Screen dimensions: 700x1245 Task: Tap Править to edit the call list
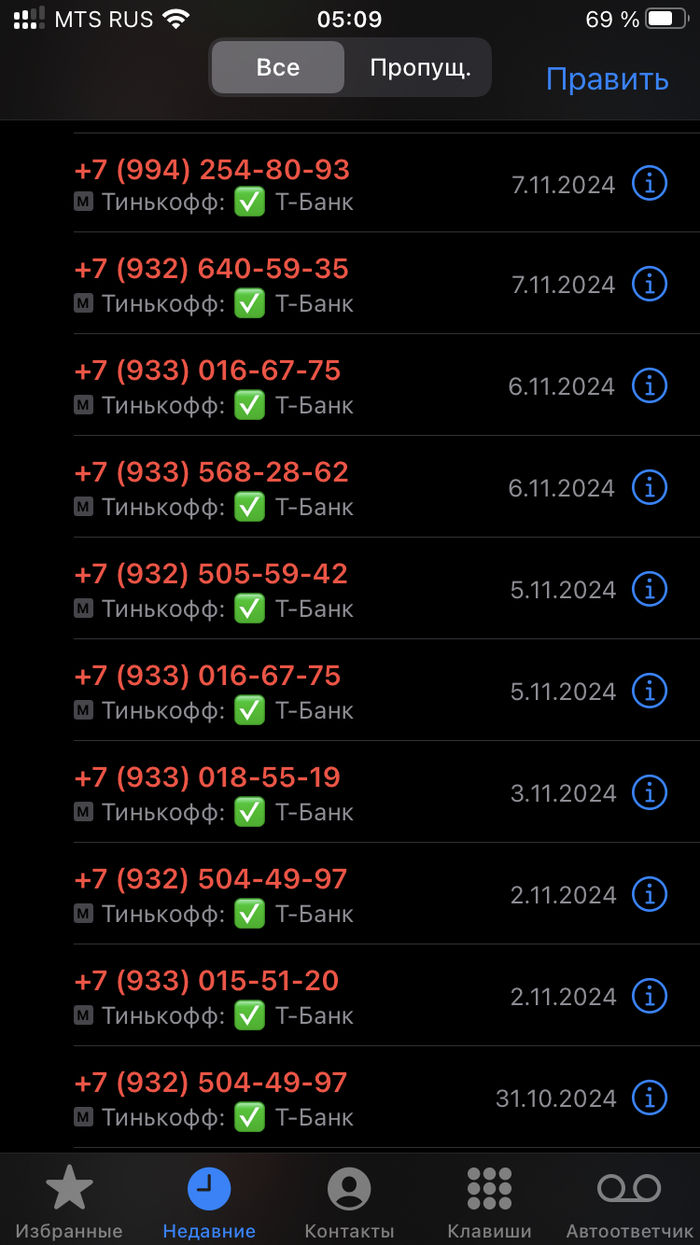coord(607,80)
